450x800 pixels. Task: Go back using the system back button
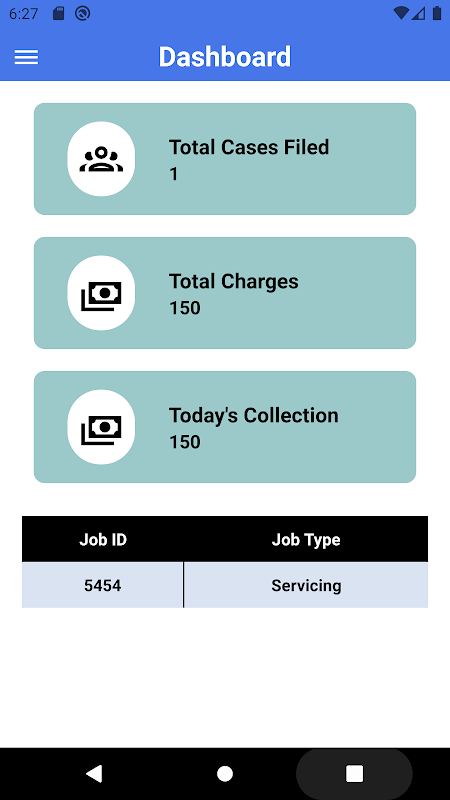[94, 774]
